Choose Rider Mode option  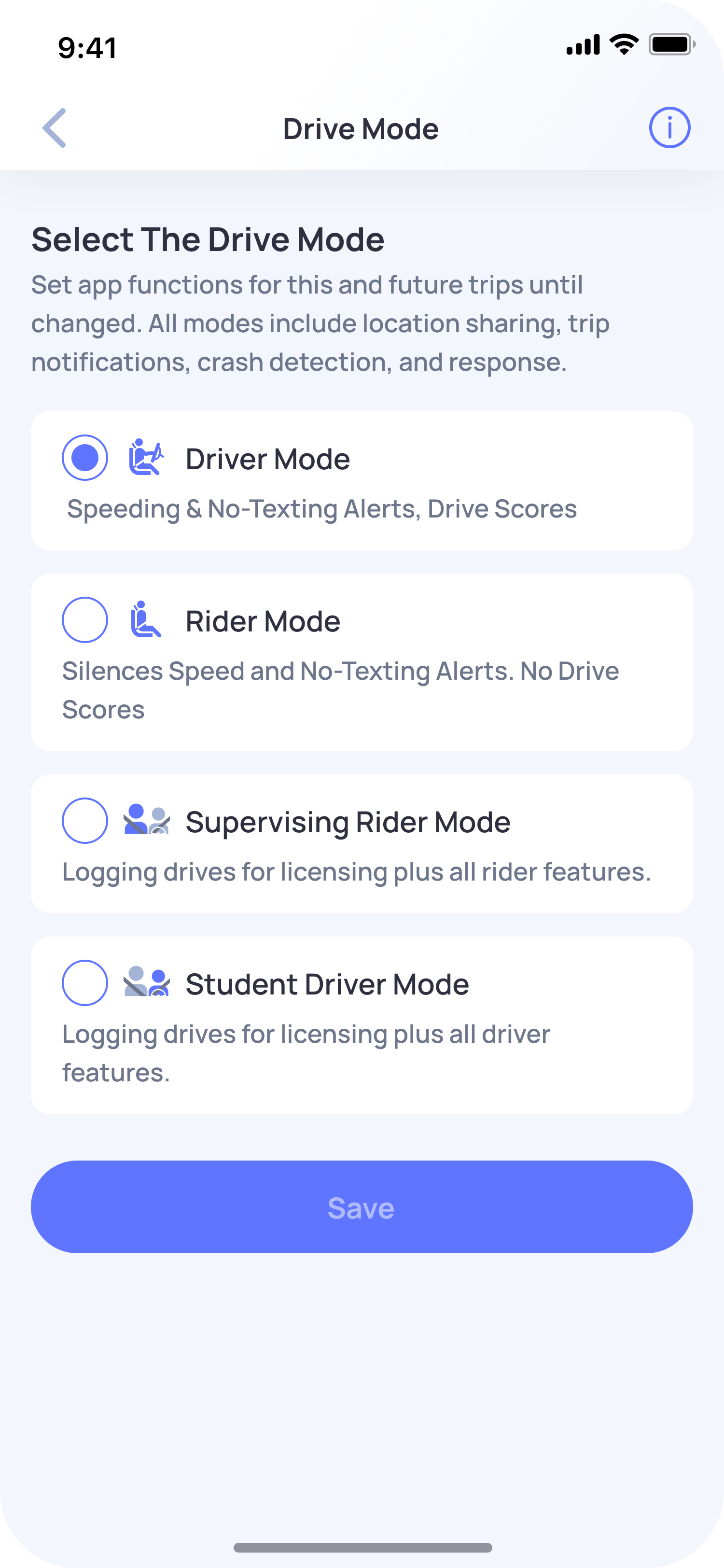click(85, 620)
